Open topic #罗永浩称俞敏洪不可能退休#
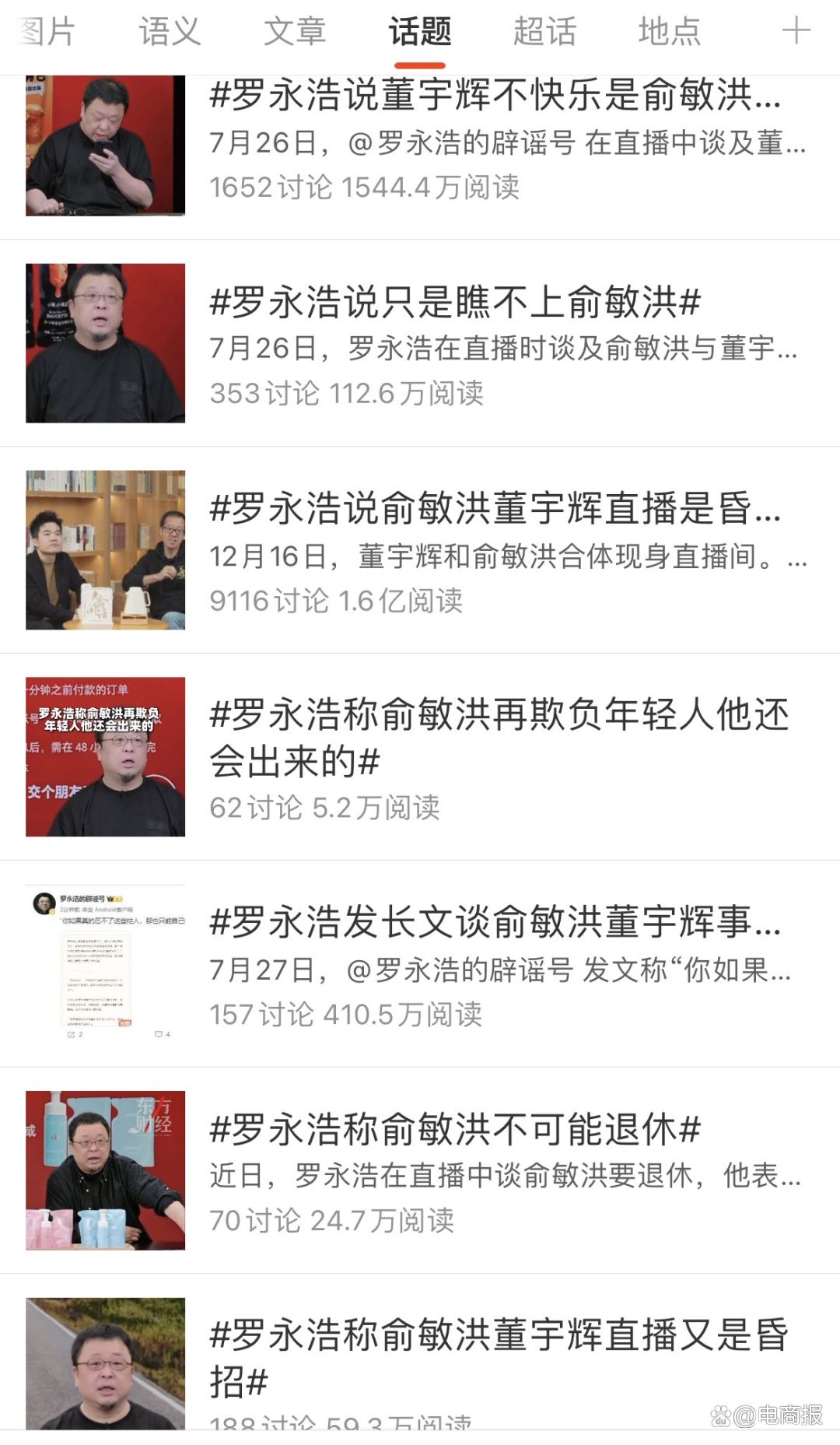The image size is (840, 1445). coord(455,1129)
